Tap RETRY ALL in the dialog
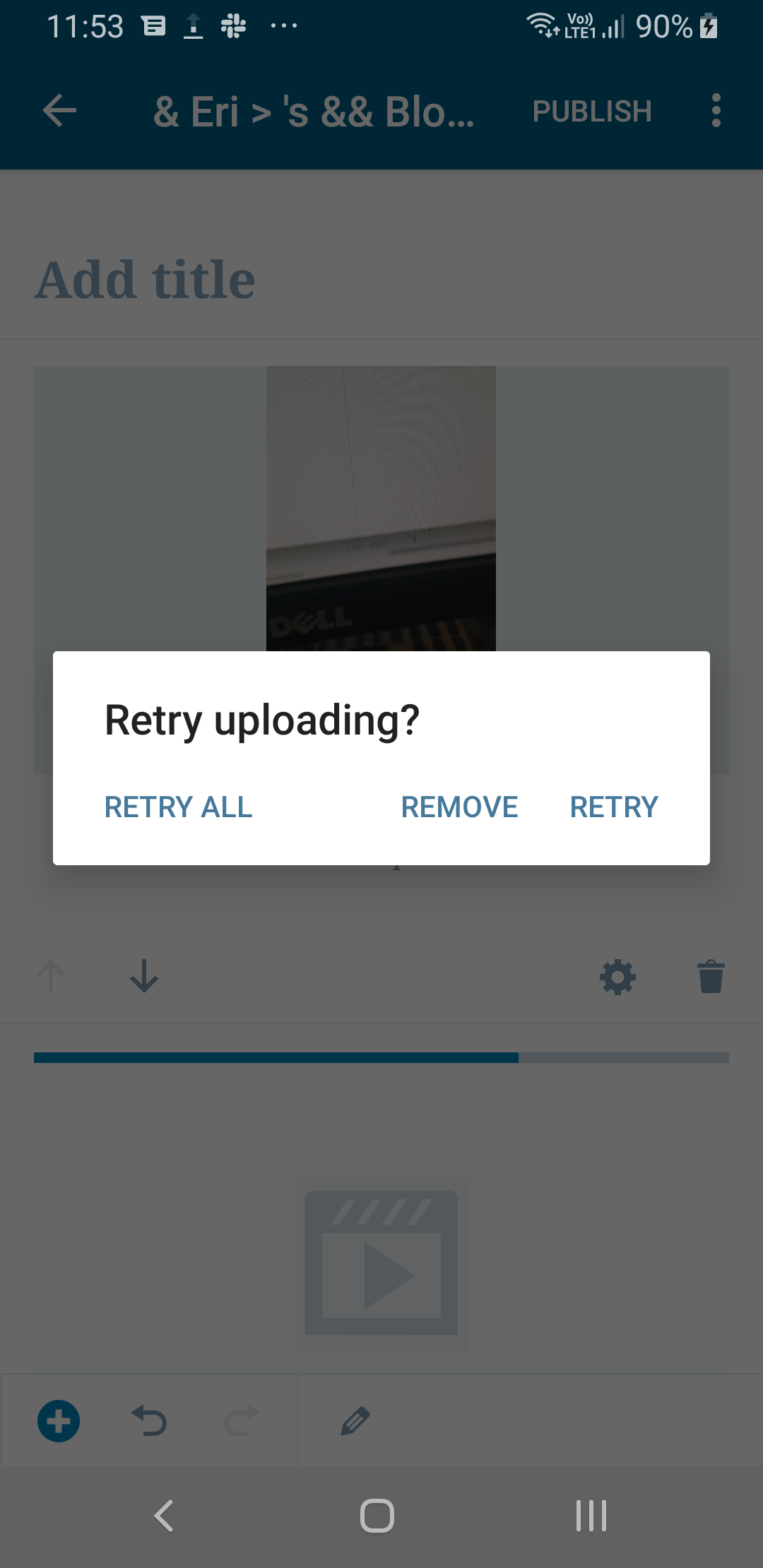The image size is (763, 1568). 178,807
